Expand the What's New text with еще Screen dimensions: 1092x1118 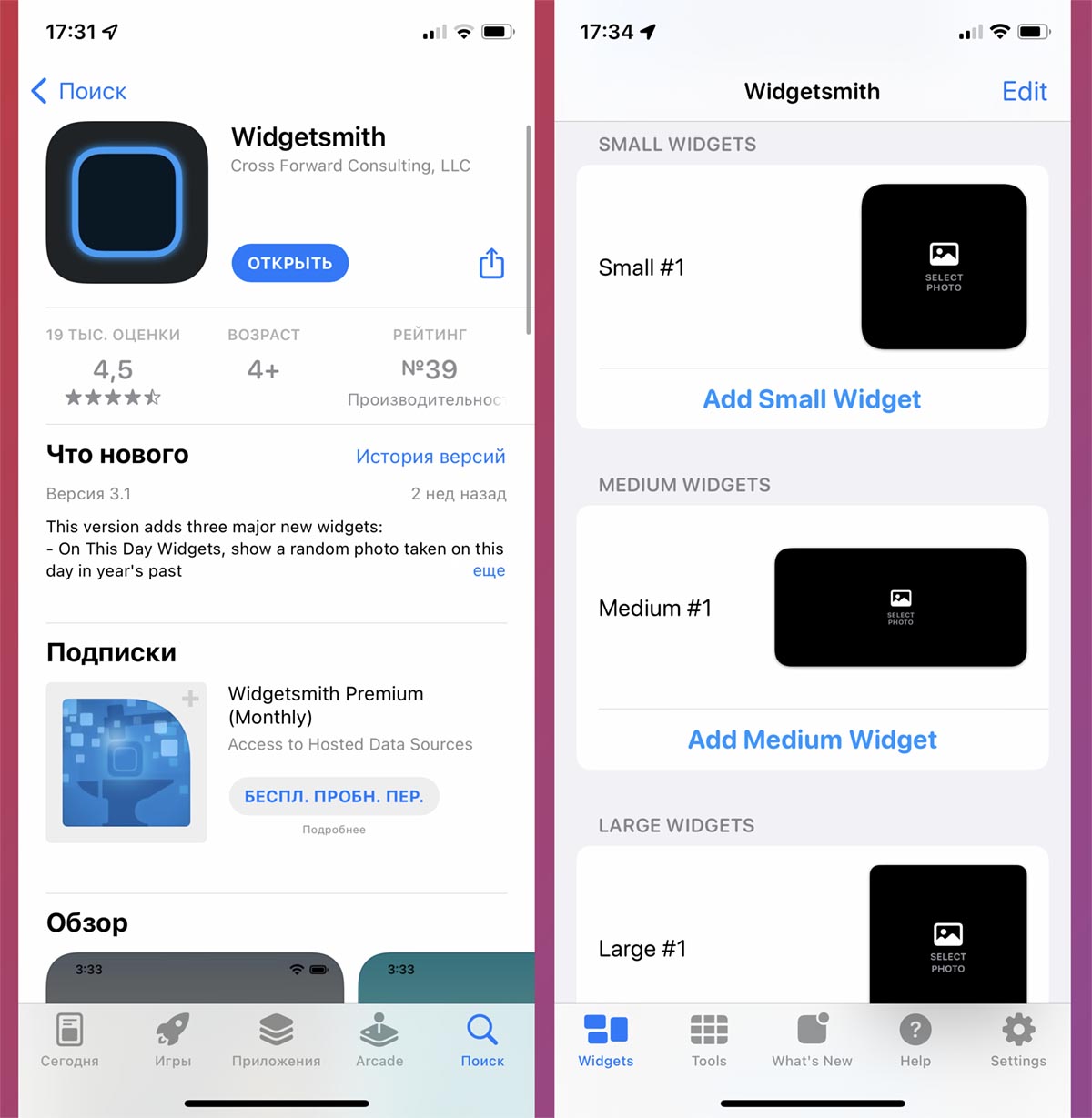point(489,570)
